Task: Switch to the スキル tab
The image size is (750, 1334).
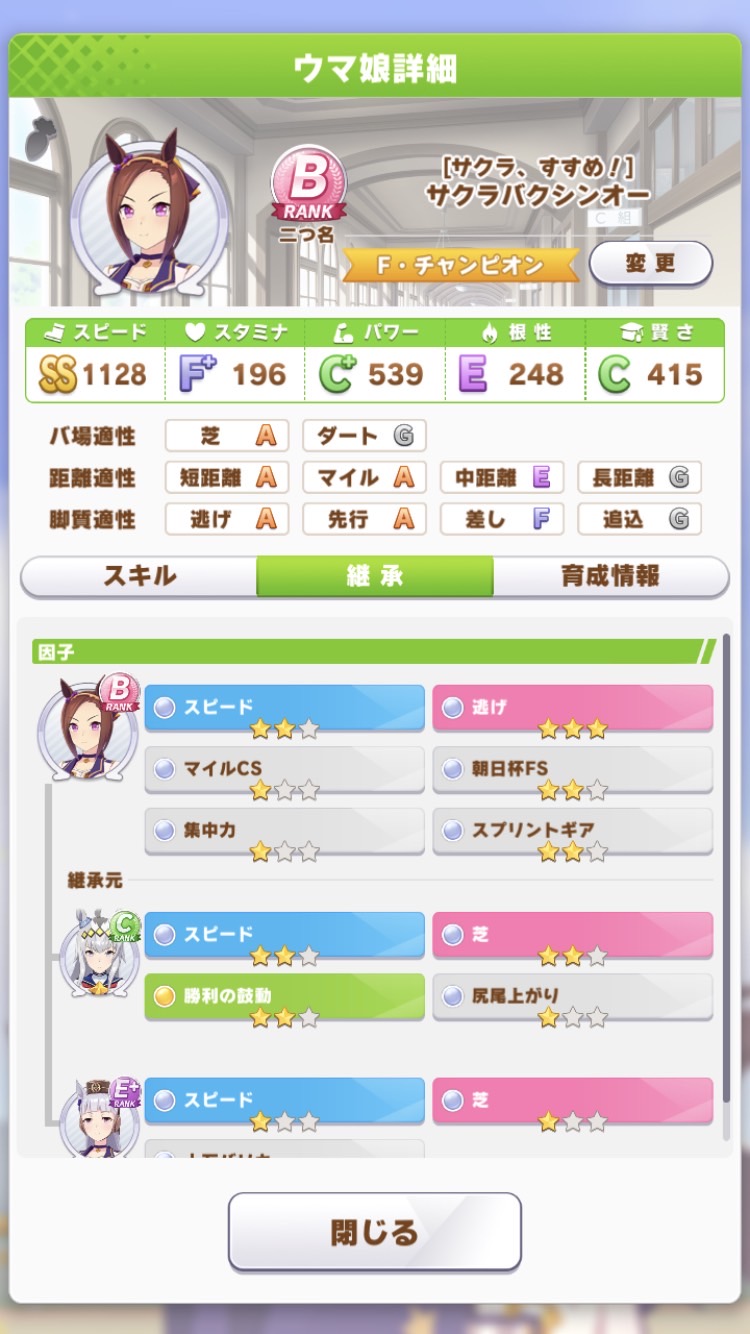Action: (139, 576)
